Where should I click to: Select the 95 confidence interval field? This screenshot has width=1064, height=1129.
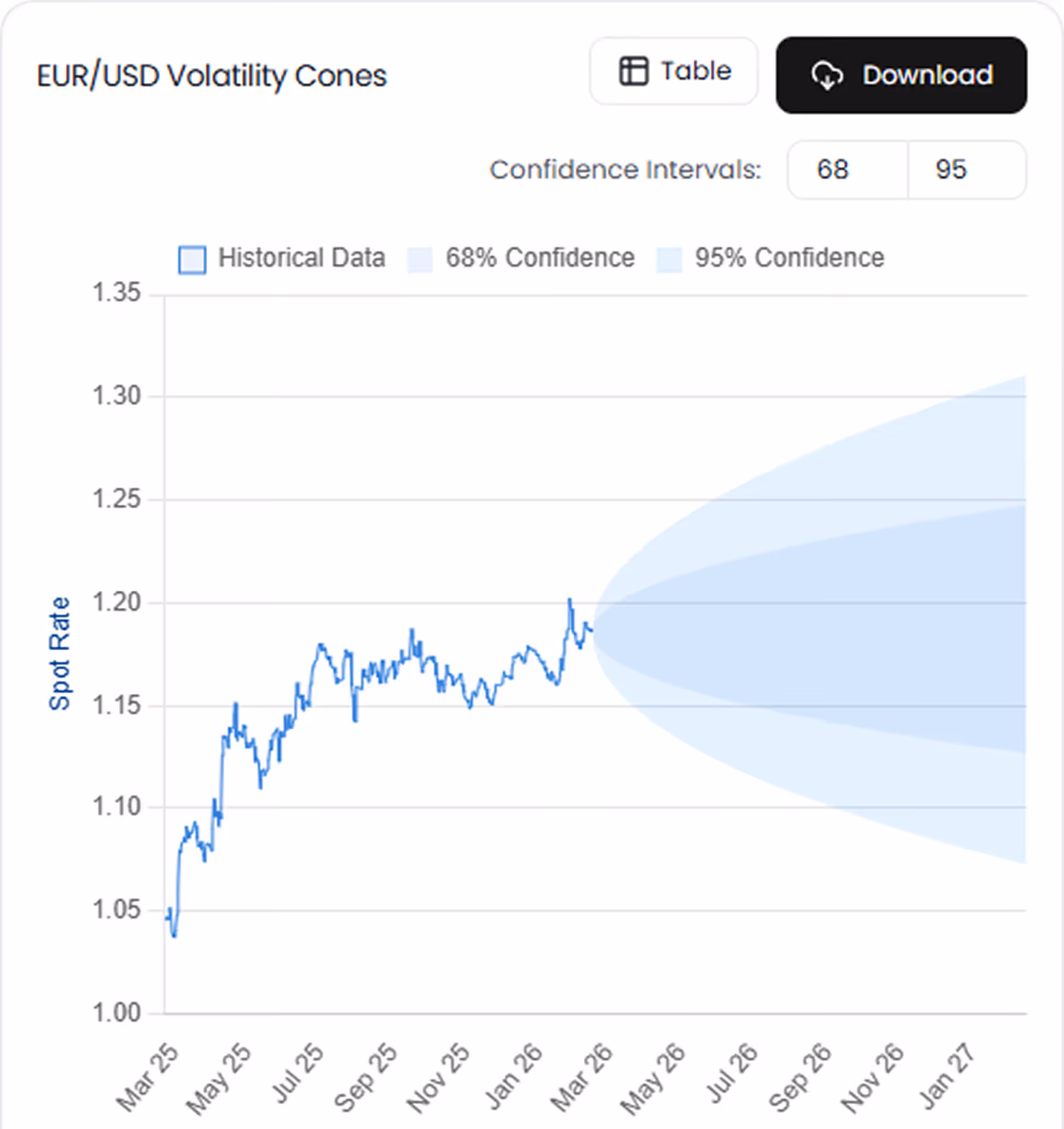click(967, 170)
